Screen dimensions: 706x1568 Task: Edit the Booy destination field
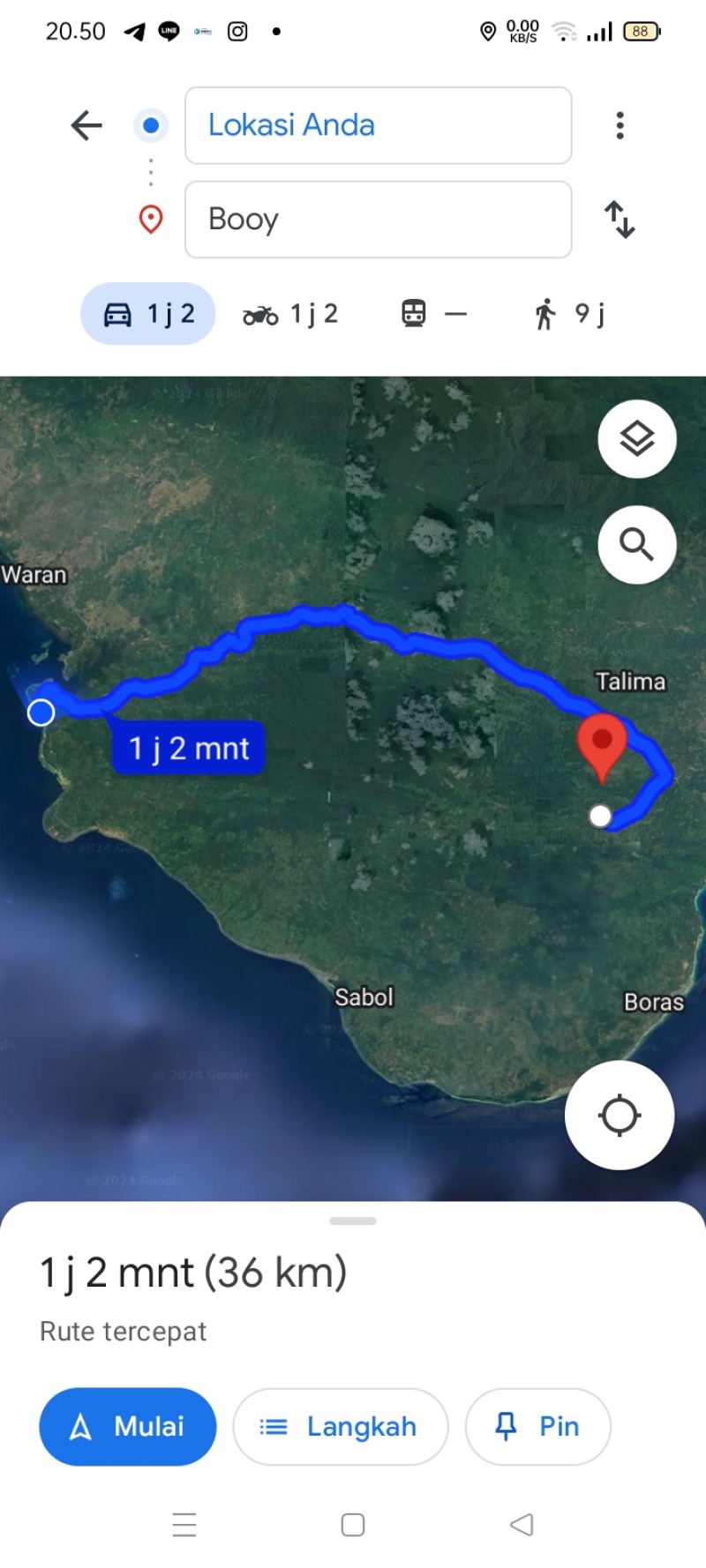coord(378,220)
